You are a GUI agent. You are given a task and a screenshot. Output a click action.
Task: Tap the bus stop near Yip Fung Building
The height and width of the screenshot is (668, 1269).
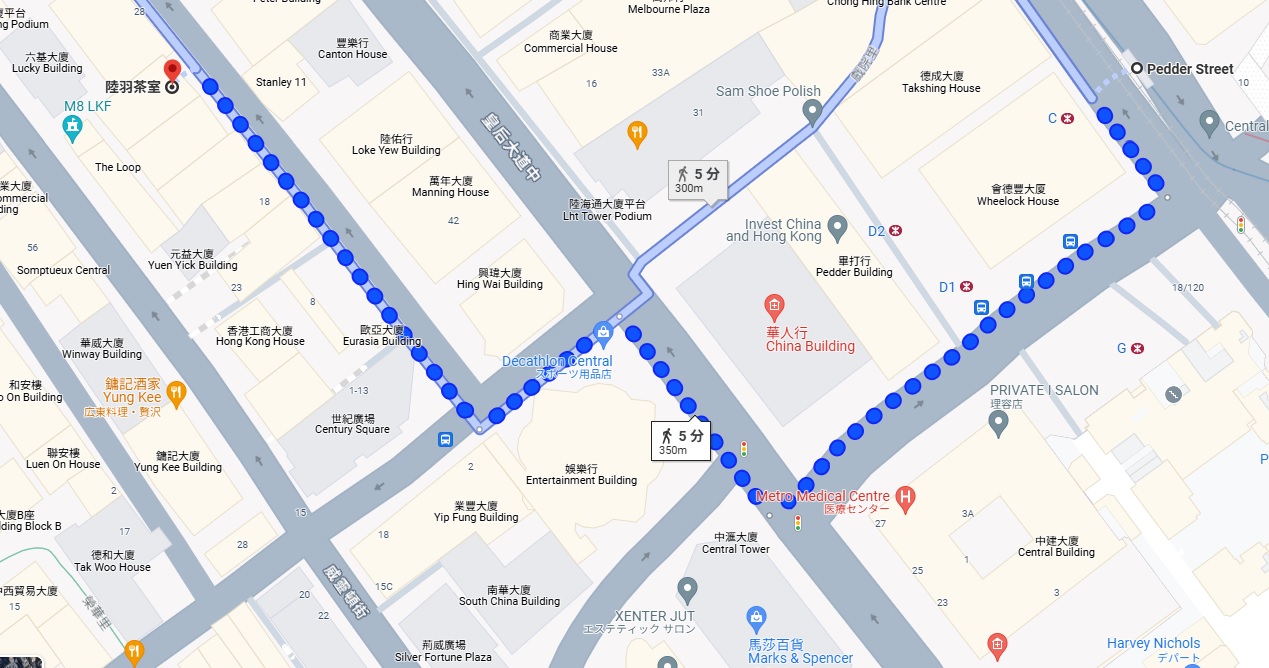click(x=444, y=439)
